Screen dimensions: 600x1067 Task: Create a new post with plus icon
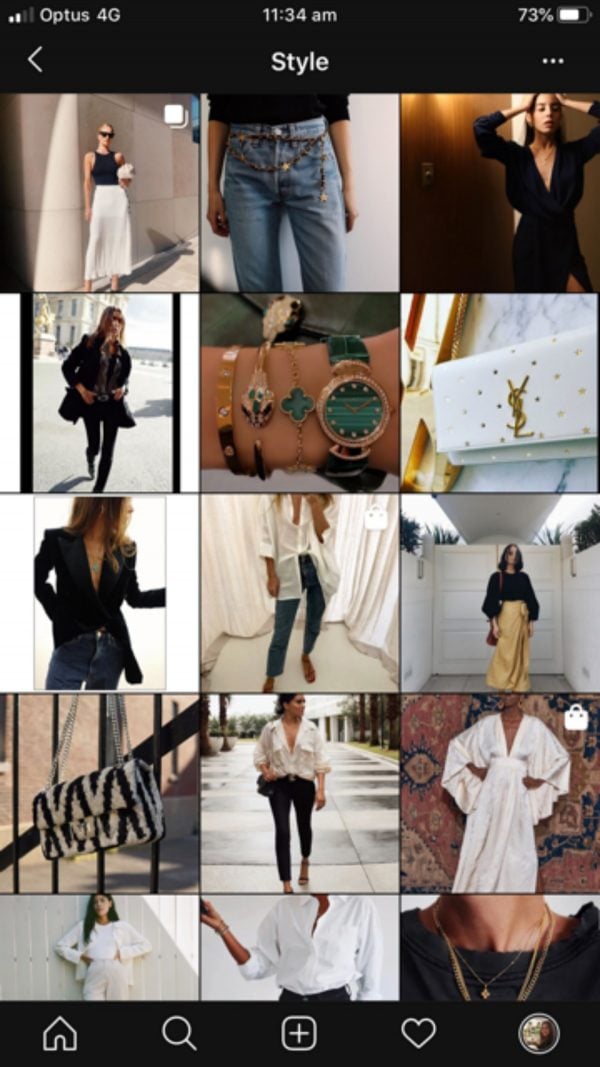coord(299,1034)
